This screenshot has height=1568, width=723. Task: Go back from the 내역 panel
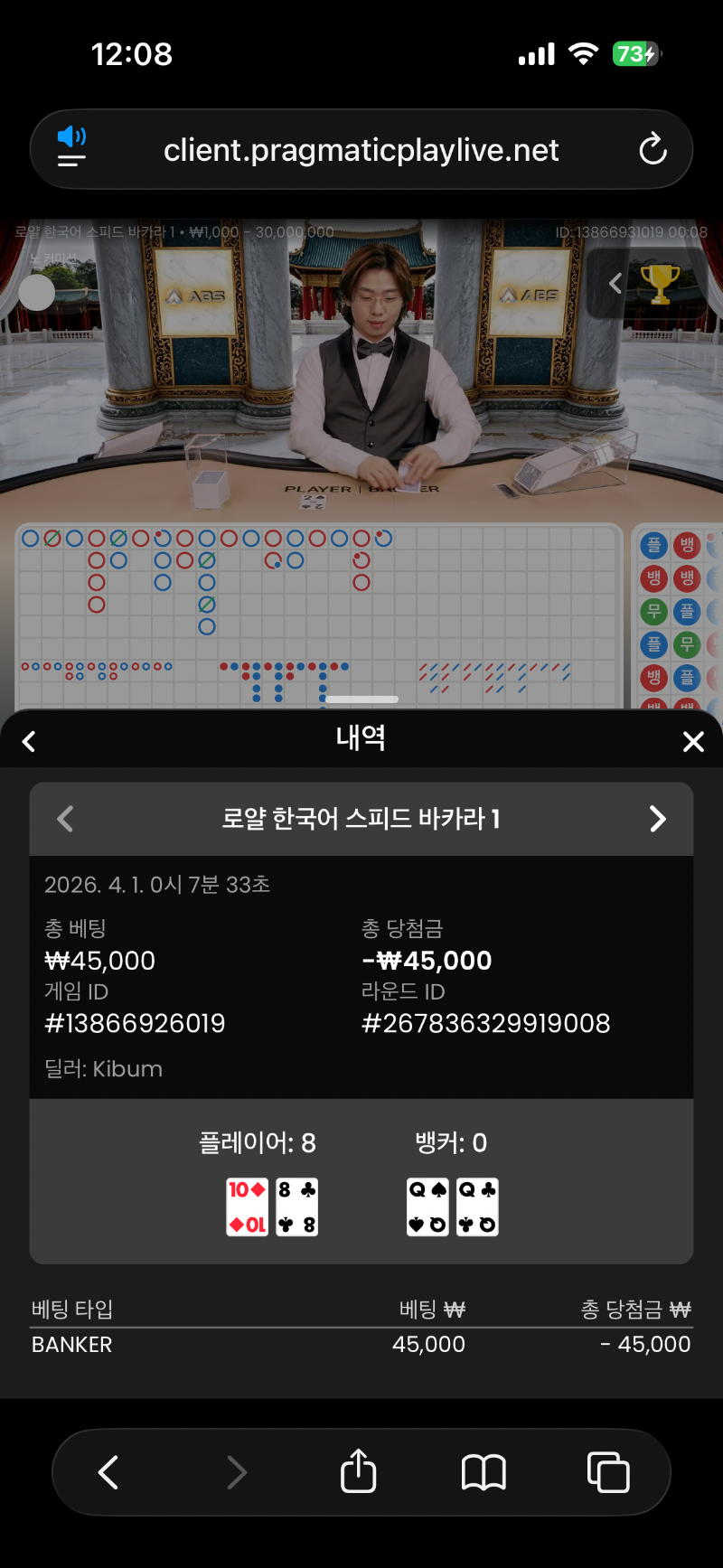tap(29, 742)
